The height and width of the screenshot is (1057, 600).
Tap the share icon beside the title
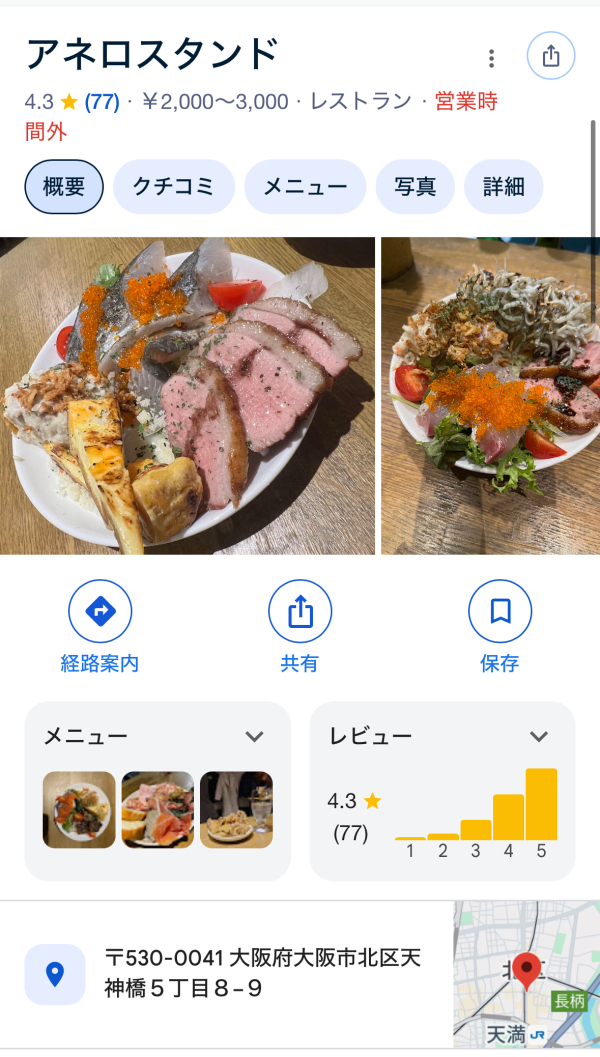click(551, 56)
